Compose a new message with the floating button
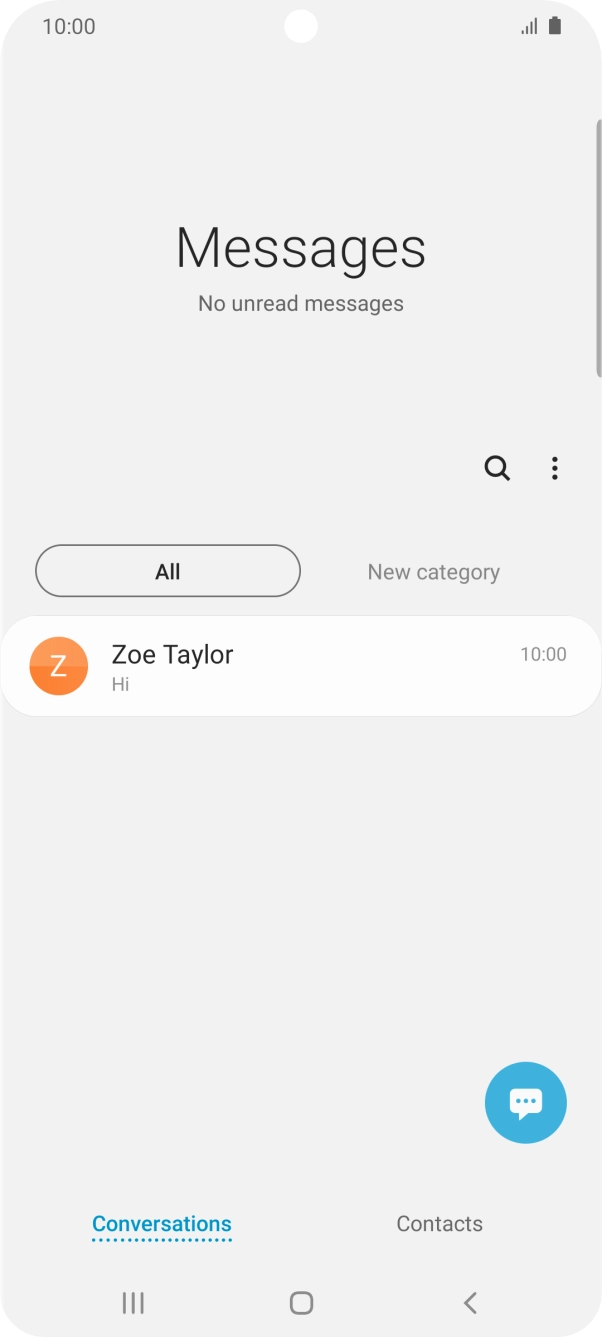The width and height of the screenshot is (602, 1337). [526, 1102]
